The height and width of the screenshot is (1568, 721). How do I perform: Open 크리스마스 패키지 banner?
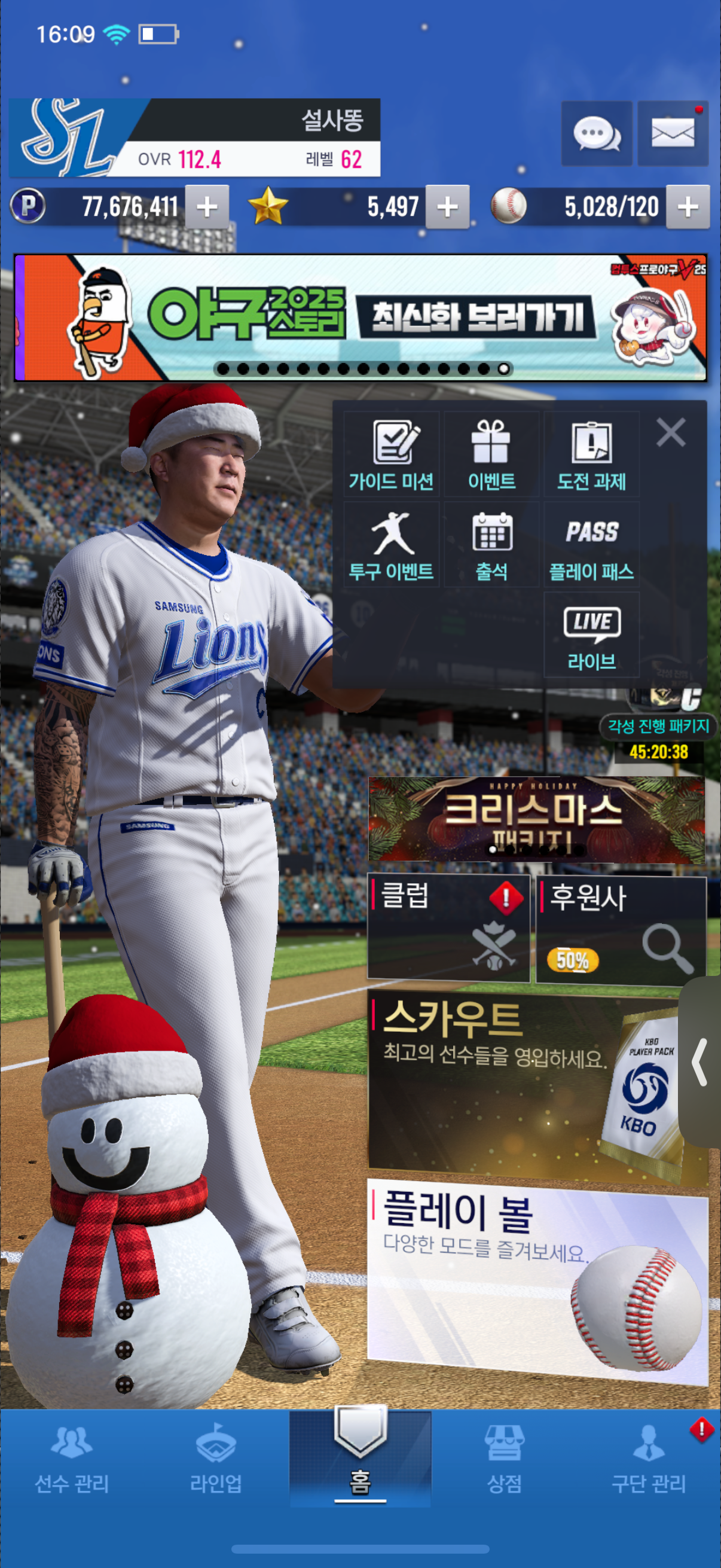pos(536,819)
